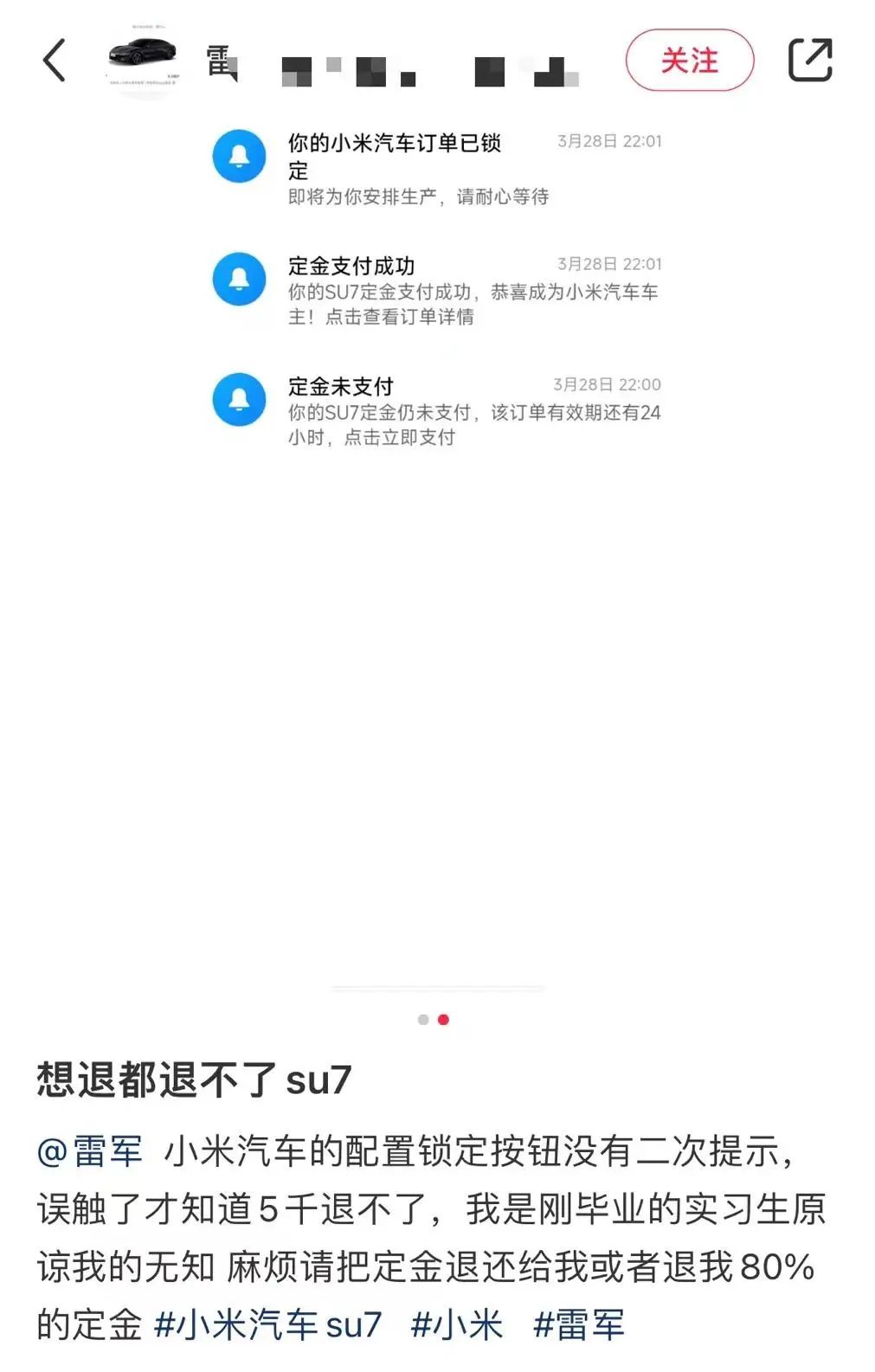Open the @雷军 mention in the post
The width and height of the screenshot is (875, 1372).
(91, 1150)
